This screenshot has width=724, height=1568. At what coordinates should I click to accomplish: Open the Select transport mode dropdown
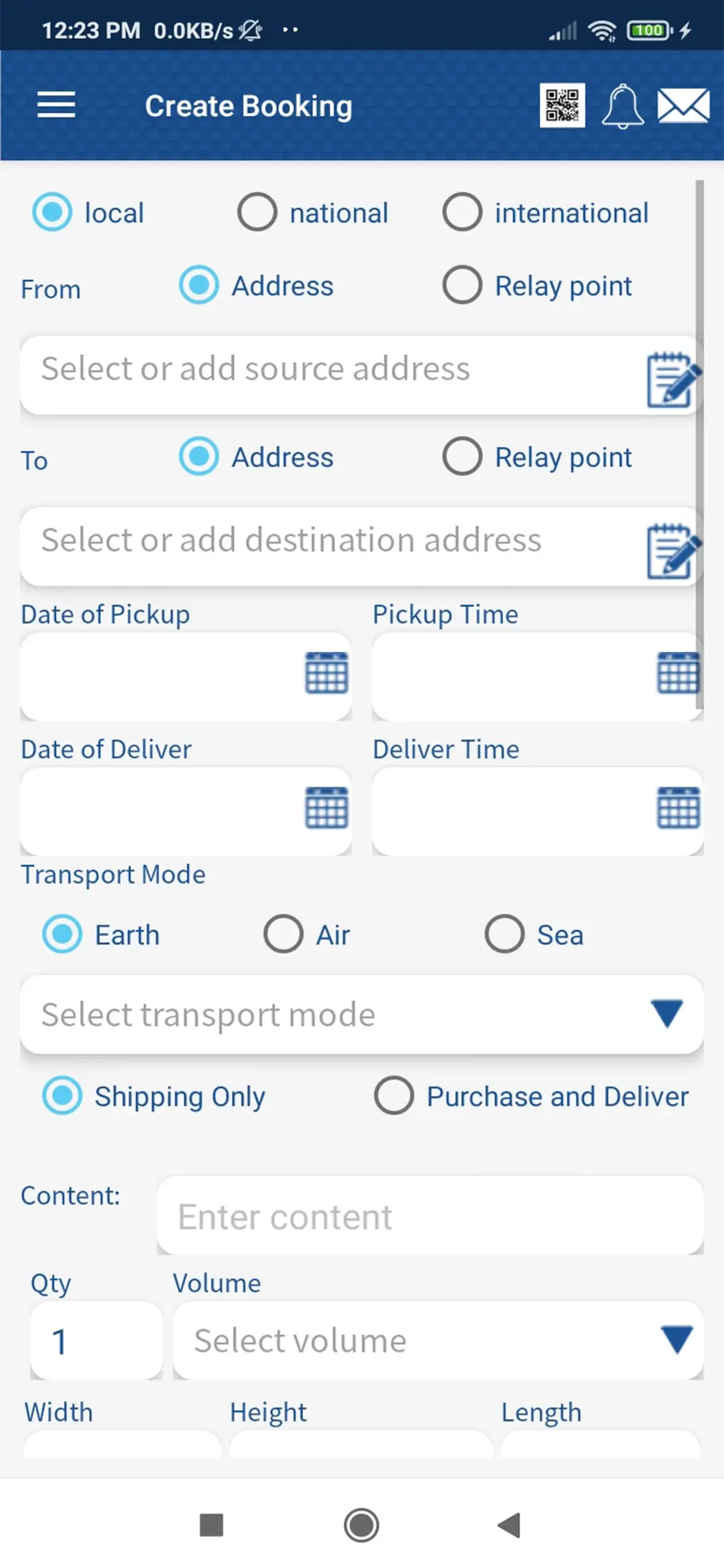pos(362,1014)
